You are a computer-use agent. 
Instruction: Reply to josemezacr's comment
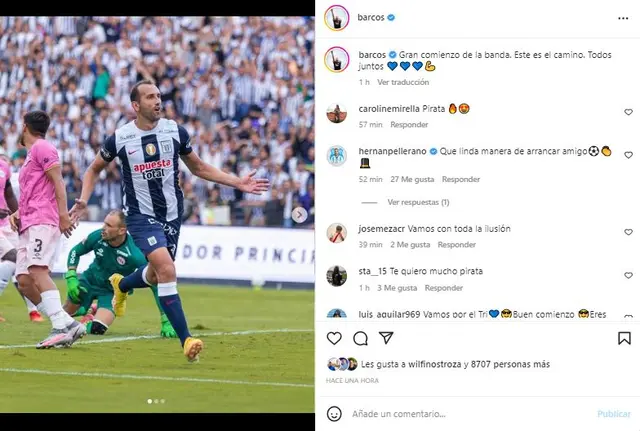457,245
